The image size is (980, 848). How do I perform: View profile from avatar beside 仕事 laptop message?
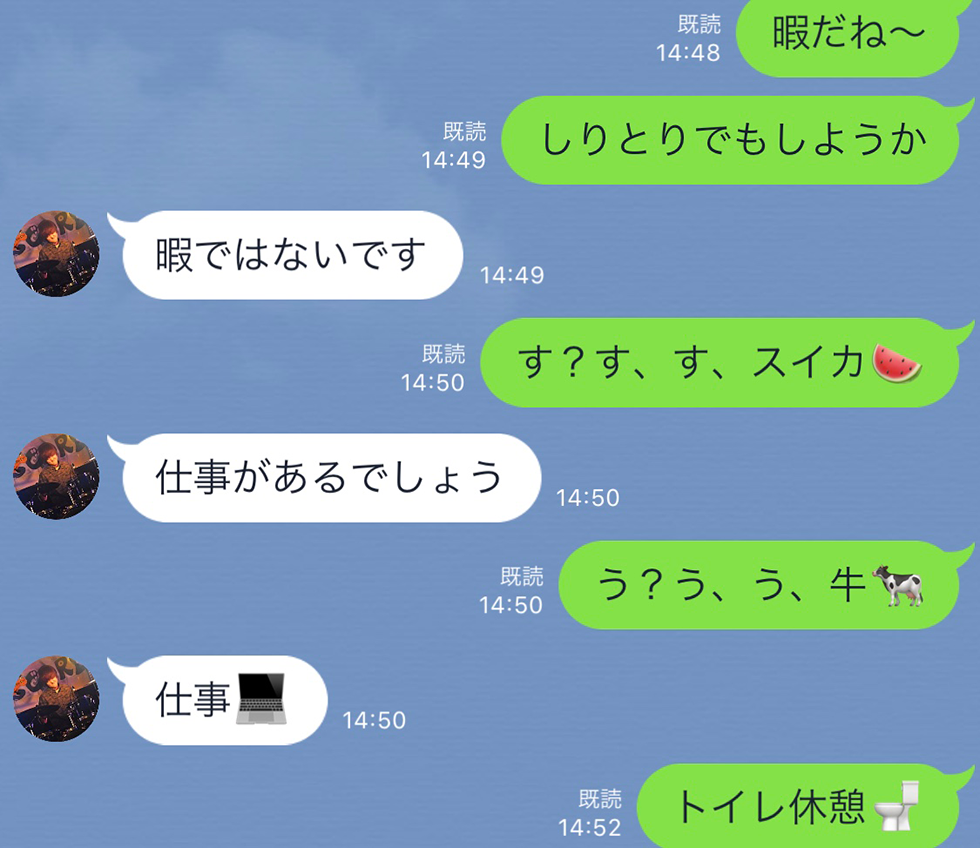point(56,699)
